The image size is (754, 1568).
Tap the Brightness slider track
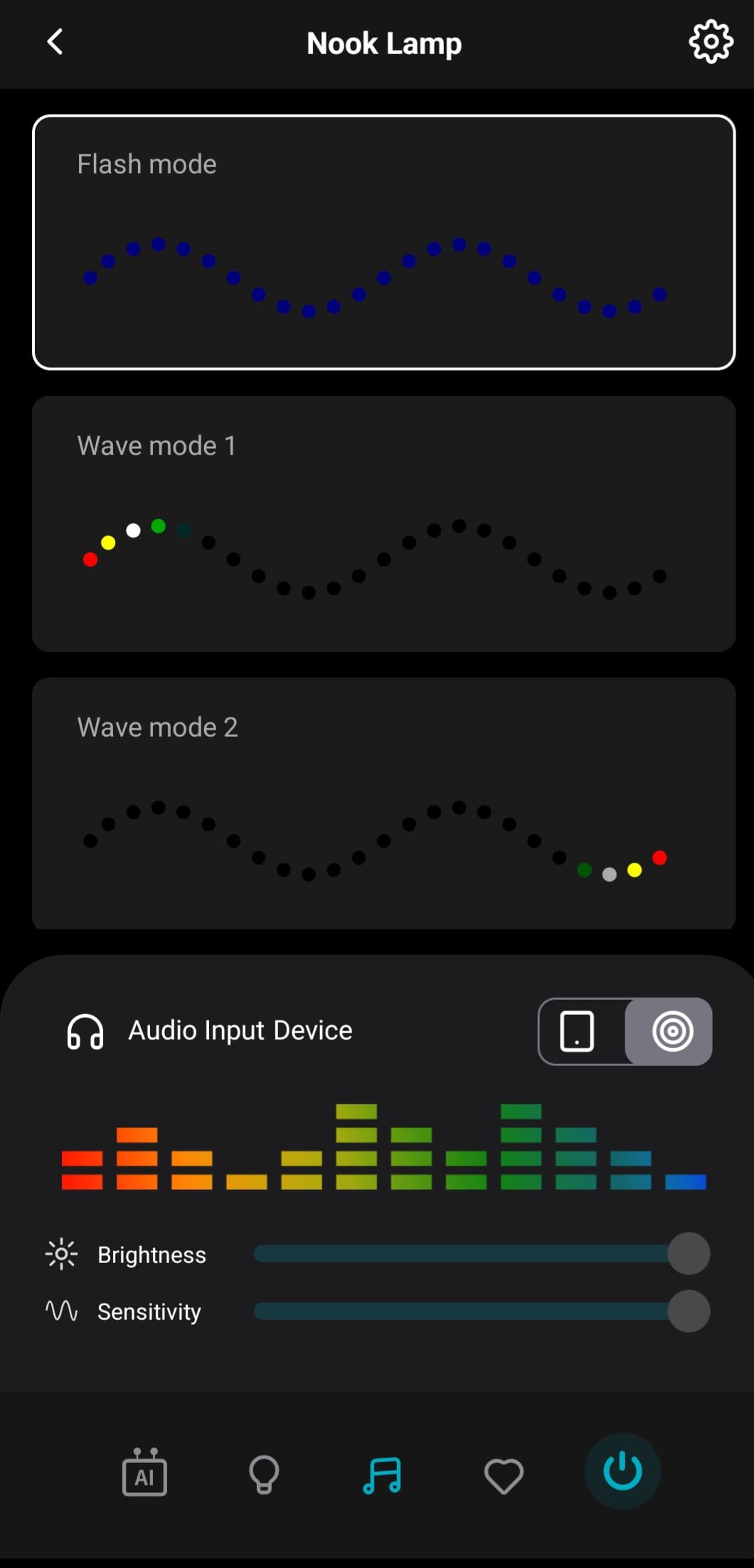462,1254
